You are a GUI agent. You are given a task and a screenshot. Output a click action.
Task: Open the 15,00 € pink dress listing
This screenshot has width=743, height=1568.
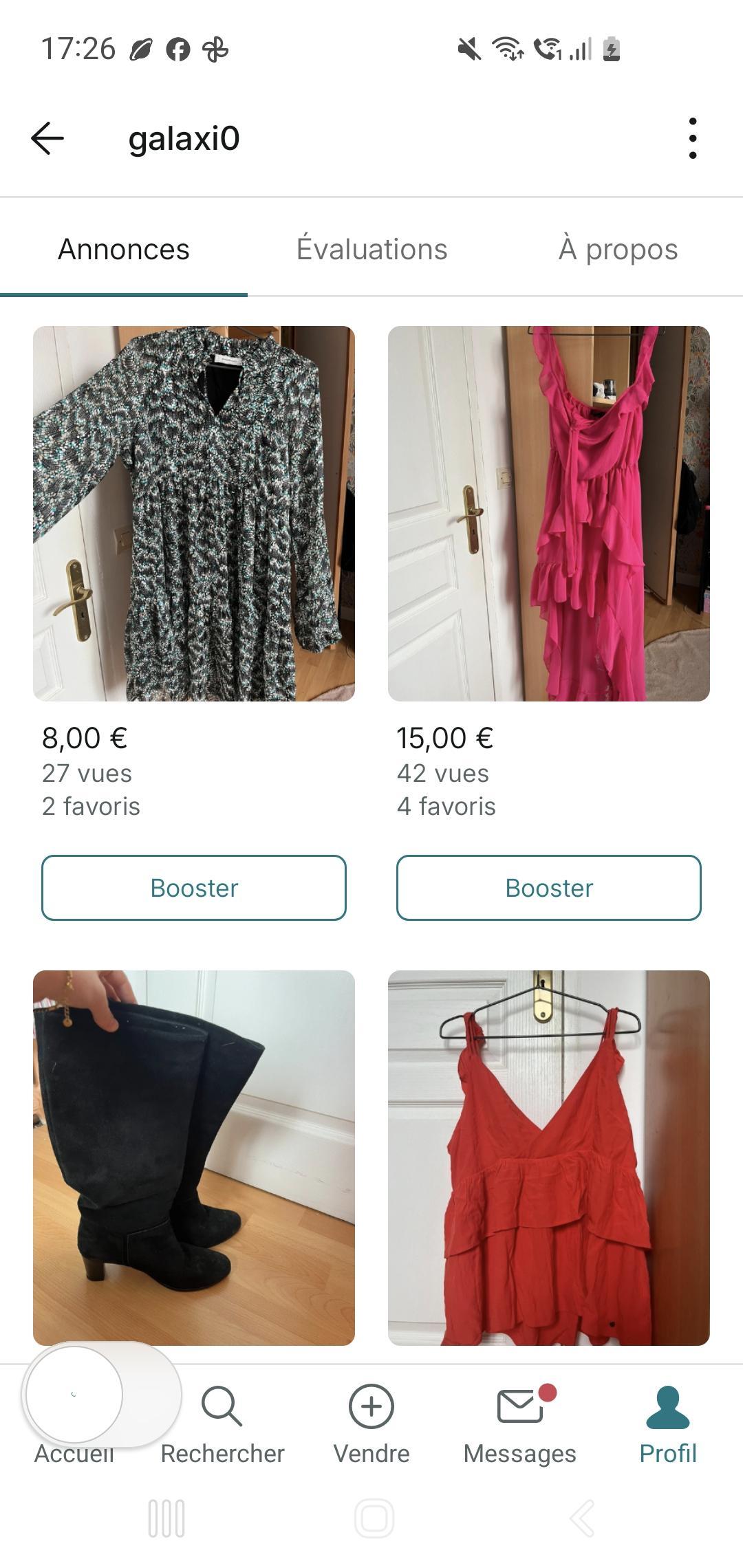click(x=548, y=513)
